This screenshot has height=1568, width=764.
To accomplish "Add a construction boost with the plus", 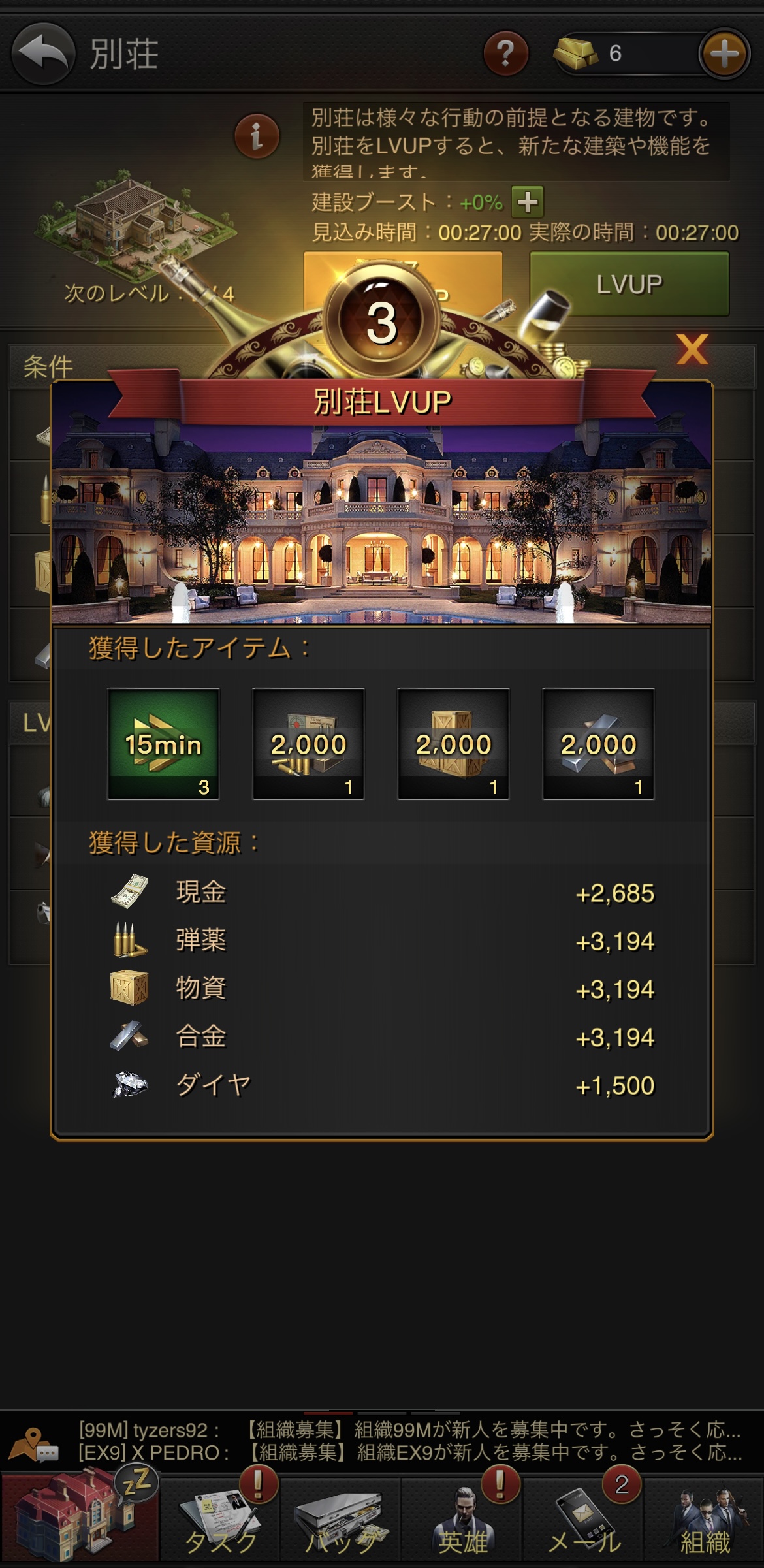I will pyautogui.click(x=528, y=202).
